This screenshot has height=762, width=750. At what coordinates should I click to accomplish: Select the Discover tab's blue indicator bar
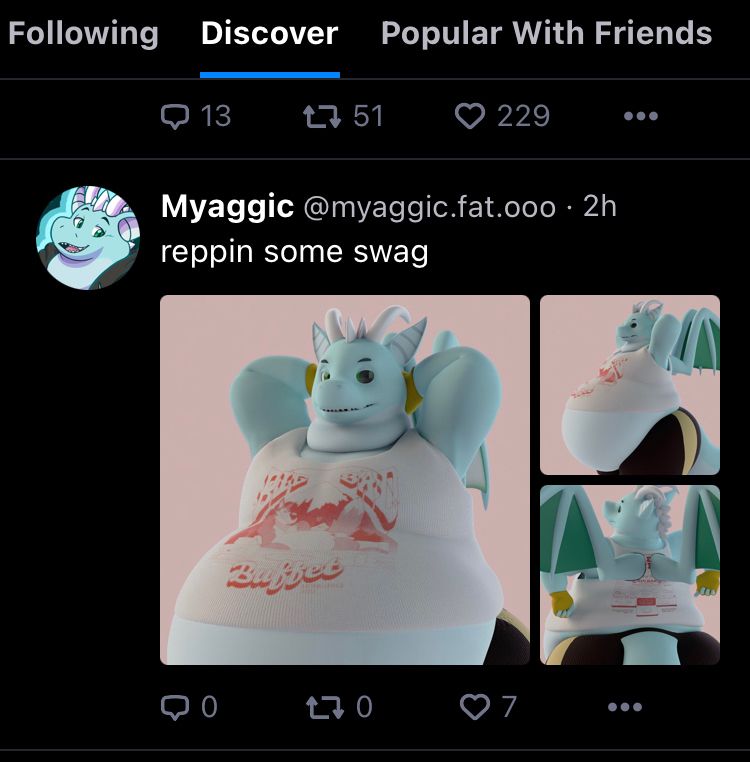[x=270, y=71]
